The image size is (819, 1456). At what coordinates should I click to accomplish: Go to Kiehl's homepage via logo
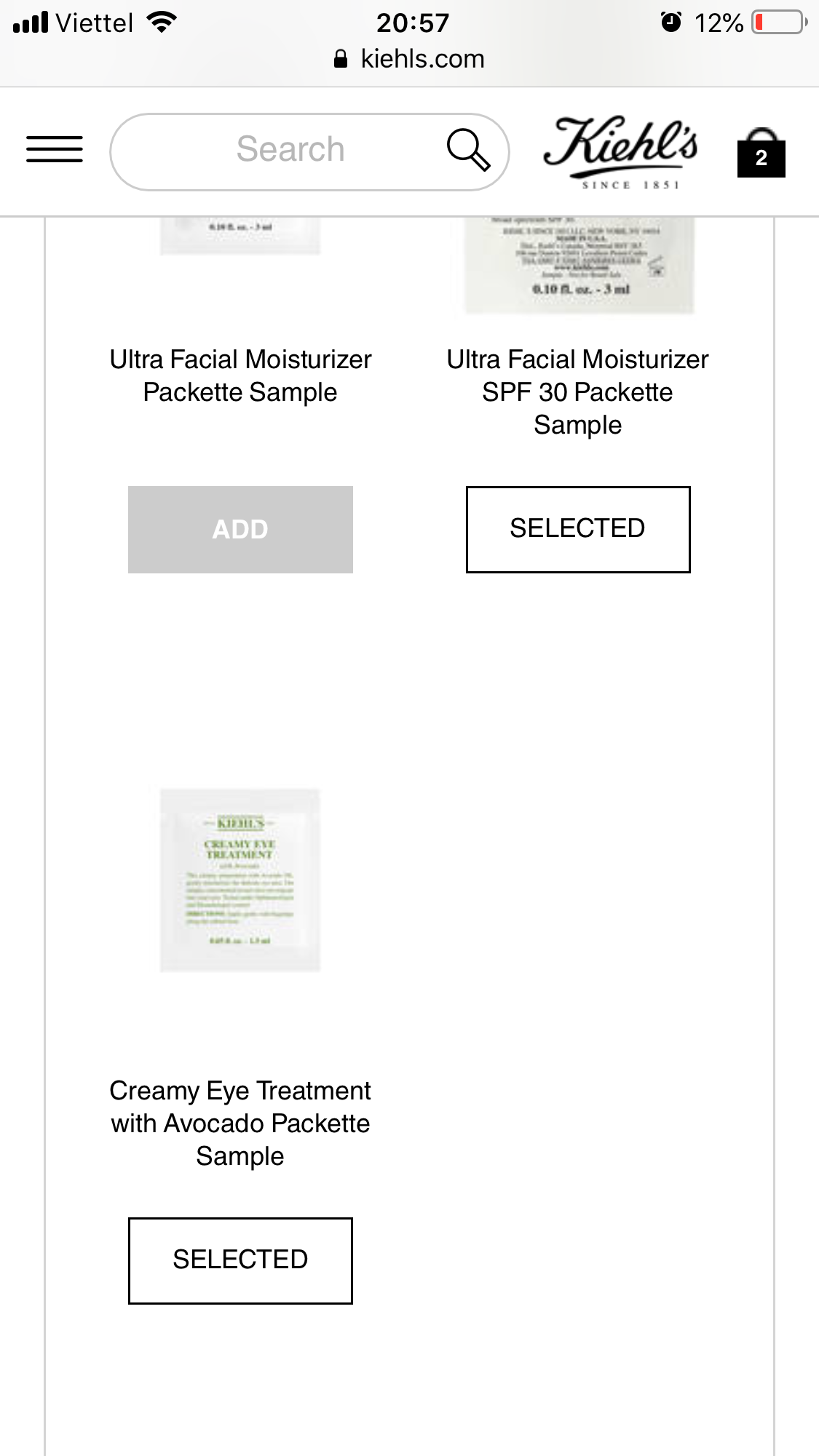tap(621, 151)
